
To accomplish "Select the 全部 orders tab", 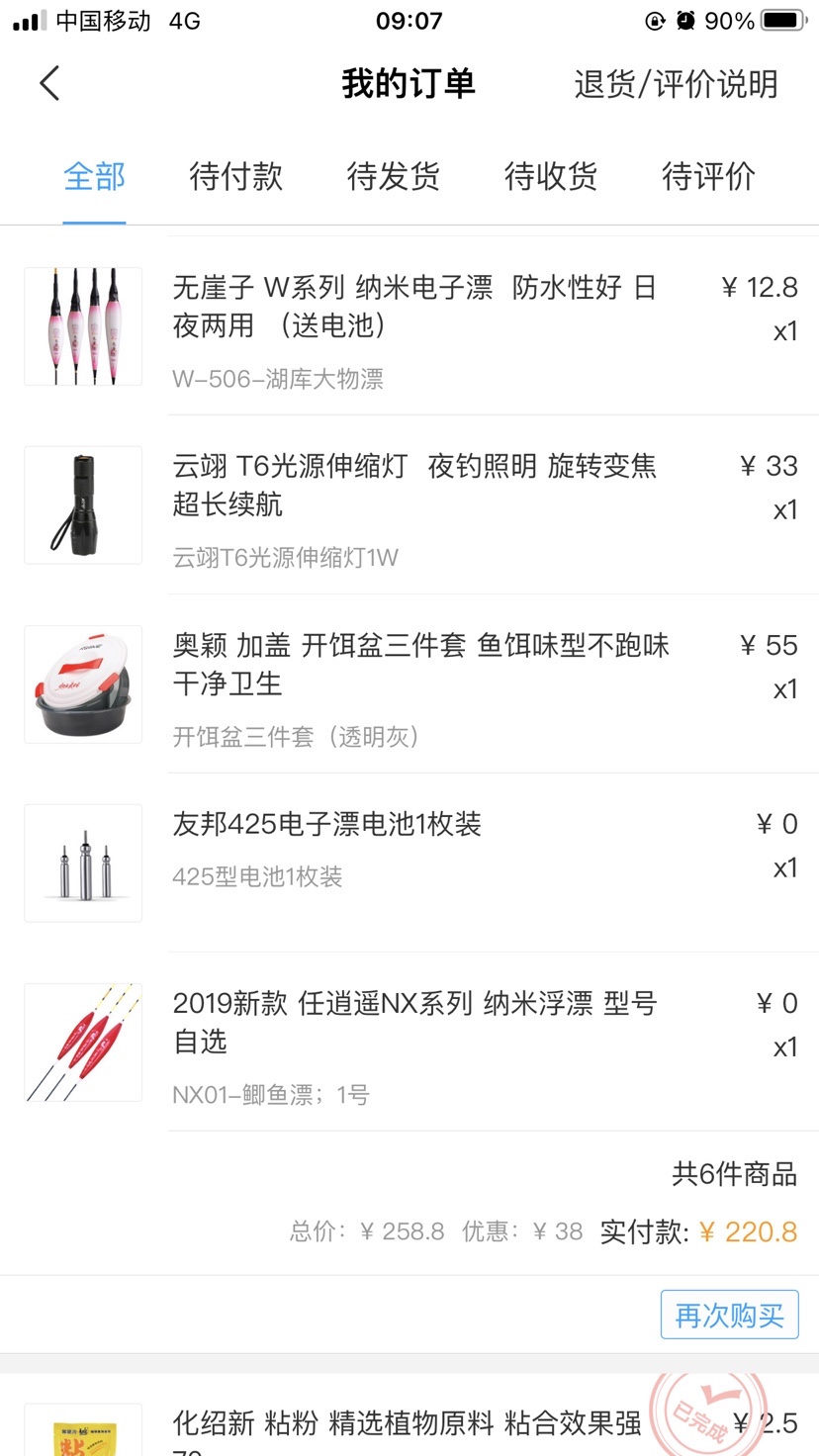I will click(94, 177).
